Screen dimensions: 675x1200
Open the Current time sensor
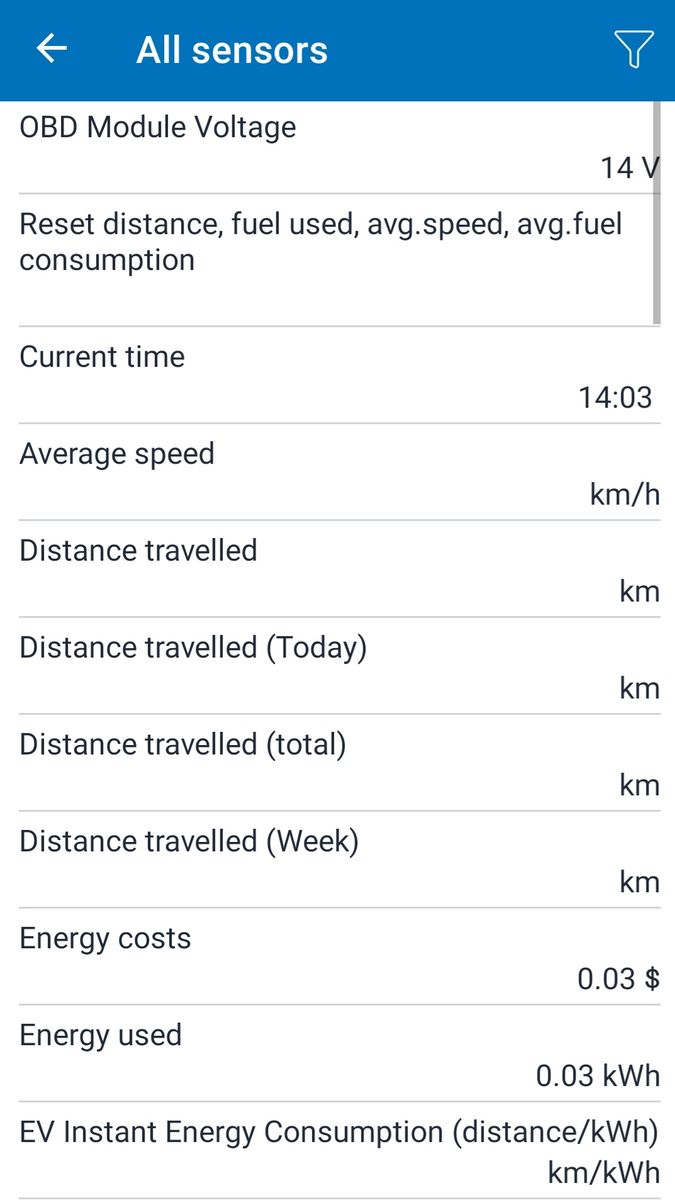pyautogui.click(x=330, y=376)
